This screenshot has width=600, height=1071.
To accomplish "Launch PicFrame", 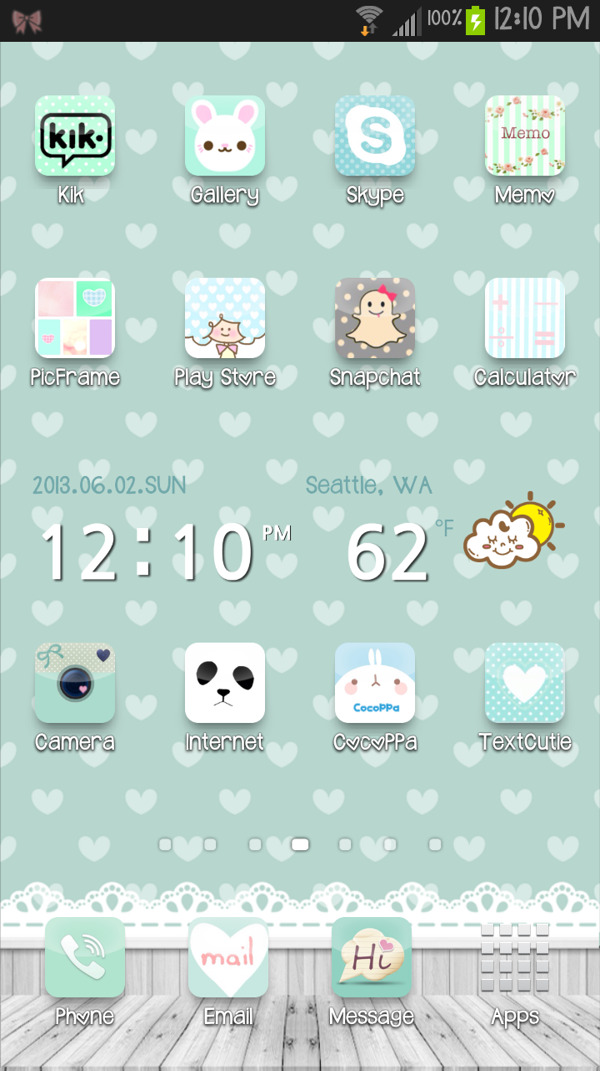I will click(75, 319).
